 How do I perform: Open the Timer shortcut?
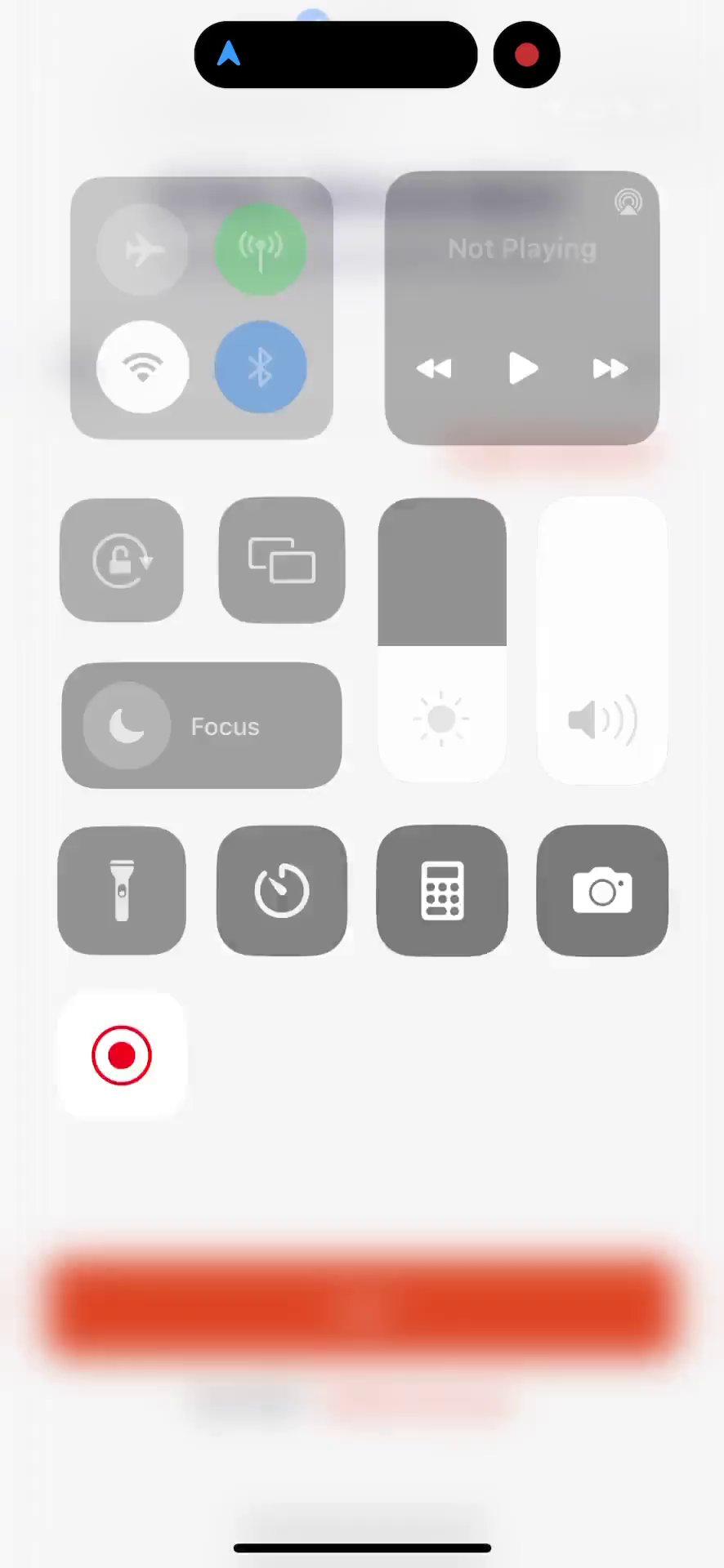pos(282,890)
